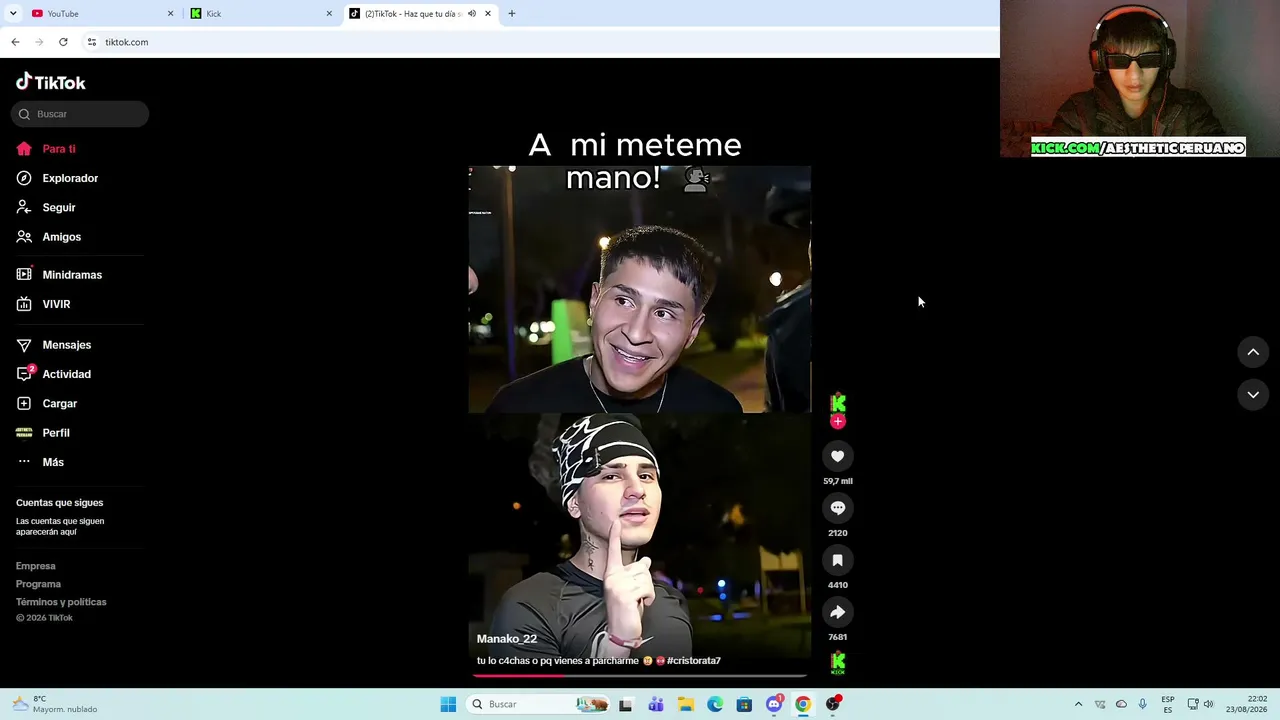Go to the previous video with the up arrow
This screenshot has height=720, width=1280.
[x=1253, y=352]
